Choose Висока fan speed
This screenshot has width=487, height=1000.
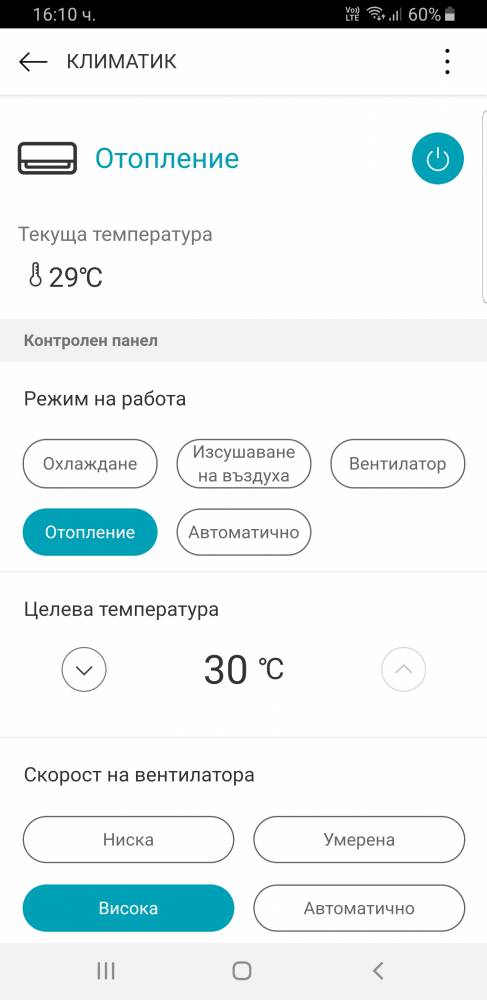129,908
